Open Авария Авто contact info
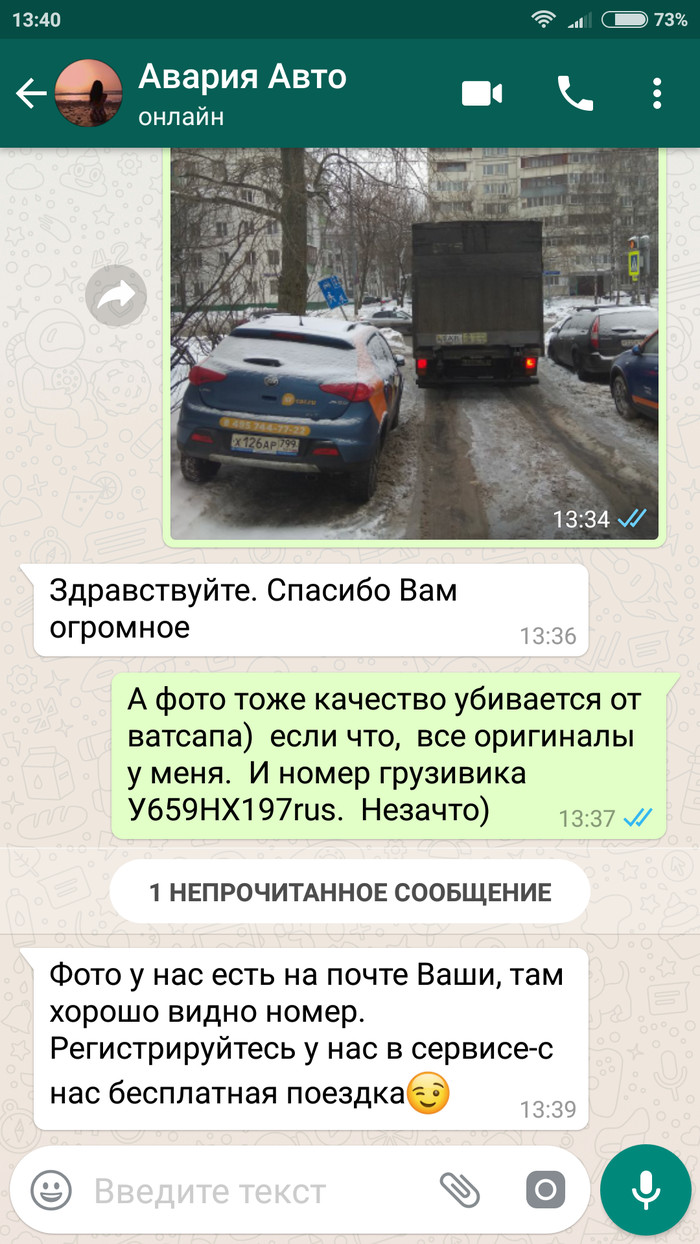This screenshot has width=700, height=1244. [x=243, y=94]
